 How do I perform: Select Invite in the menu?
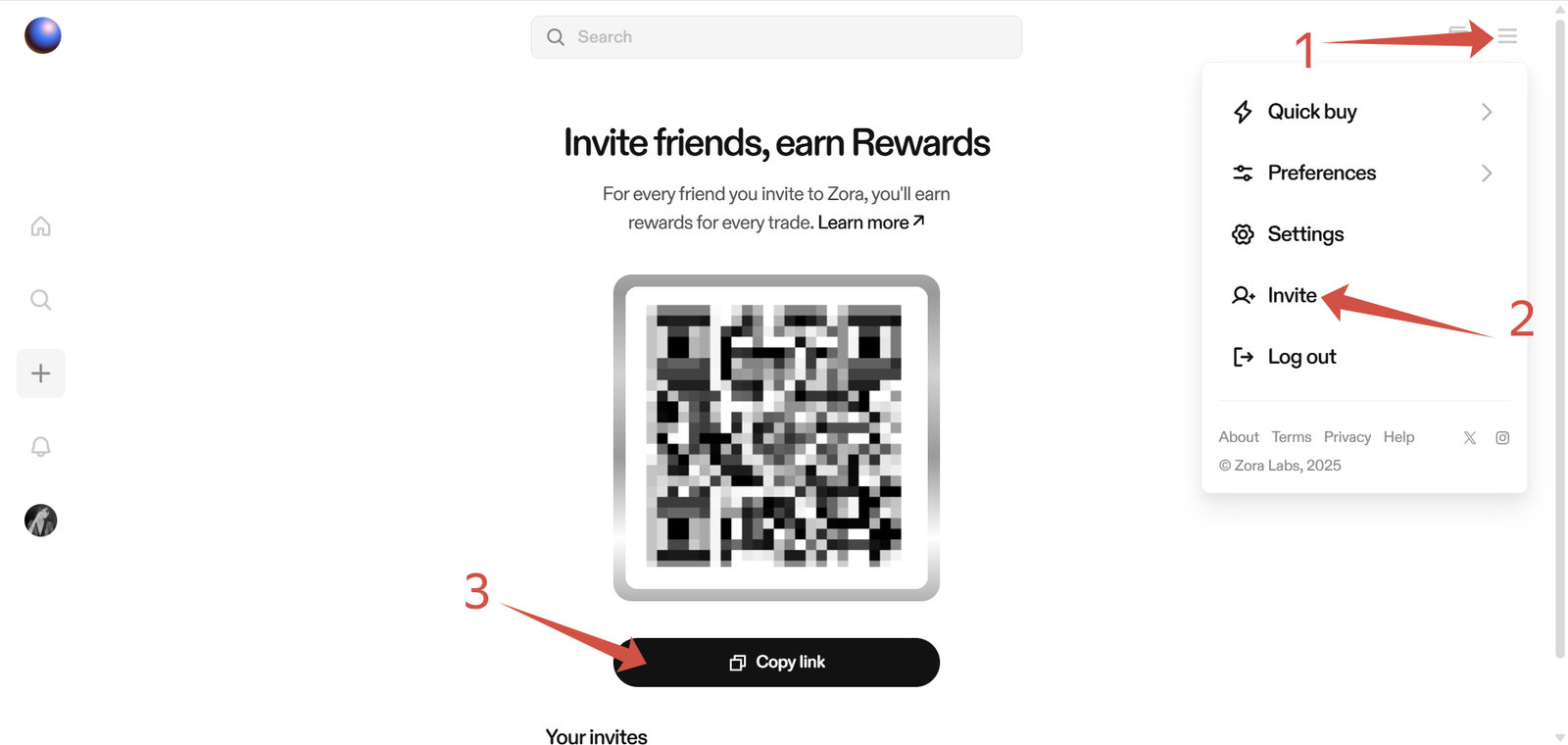[x=1291, y=295]
